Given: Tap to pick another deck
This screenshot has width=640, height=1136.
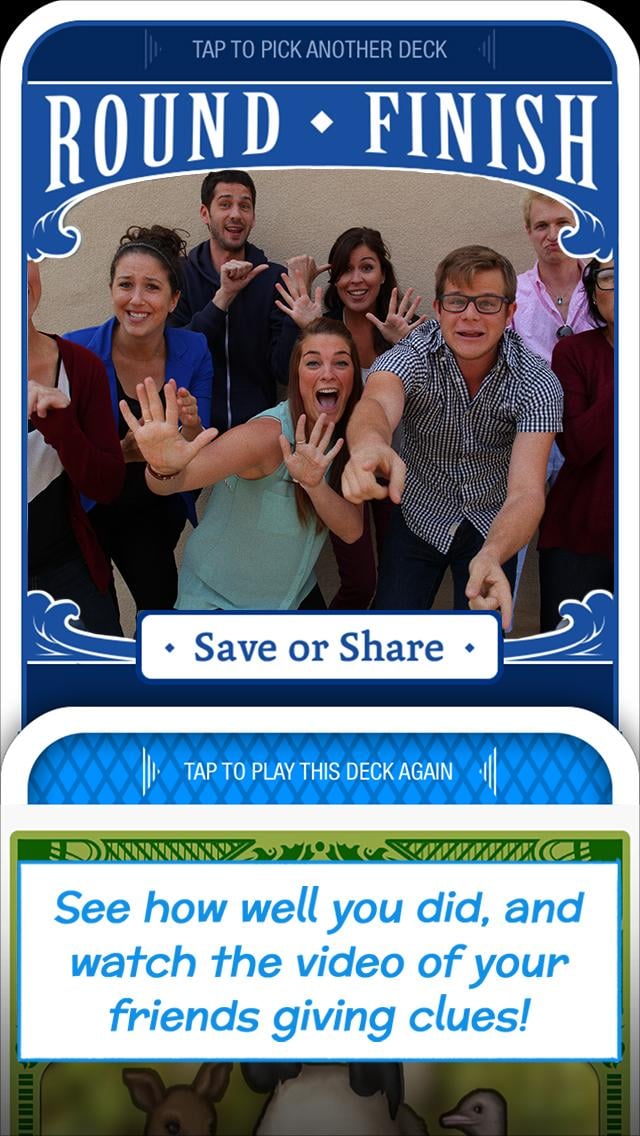Looking at the screenshot, I should click(x=319, y=49).
